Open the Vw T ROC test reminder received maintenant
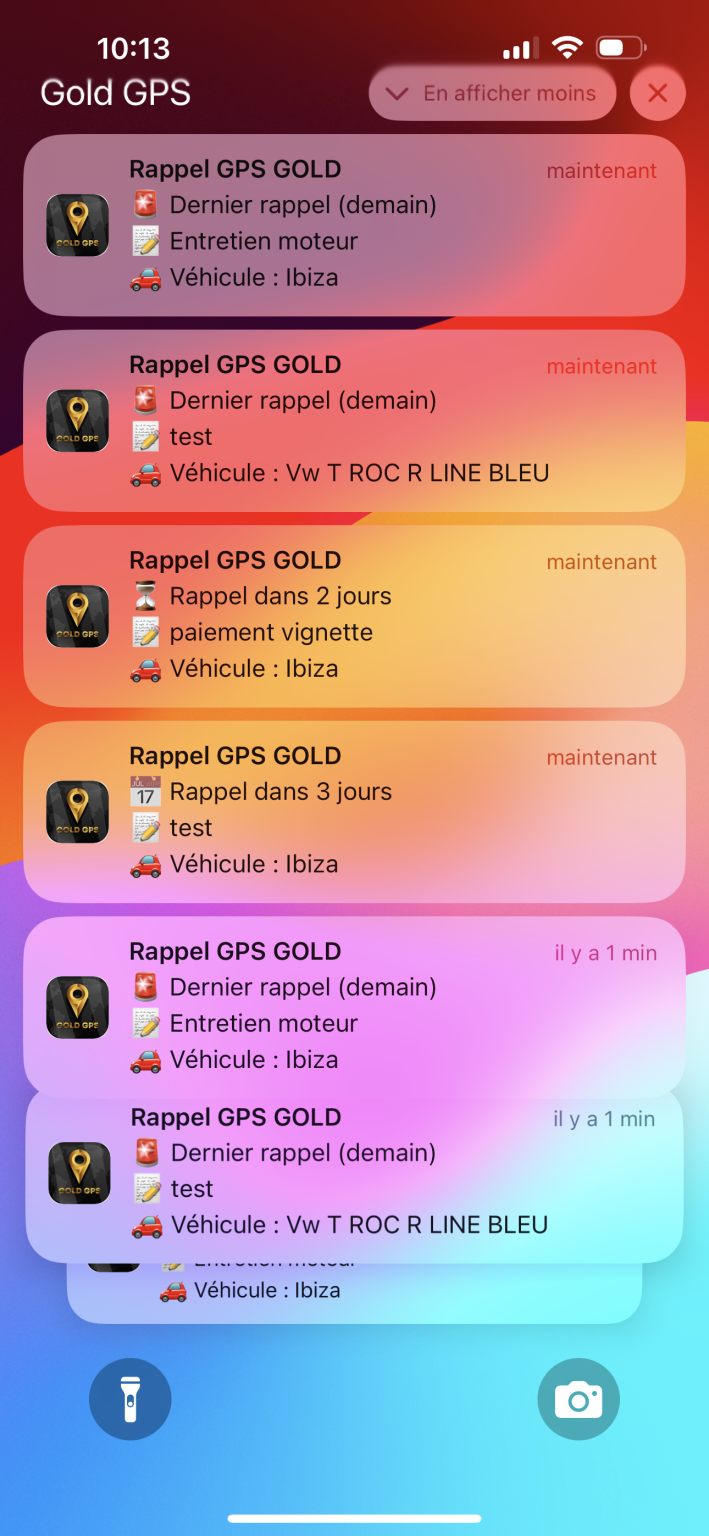The image size is (709, 1536). coord(354,420)
